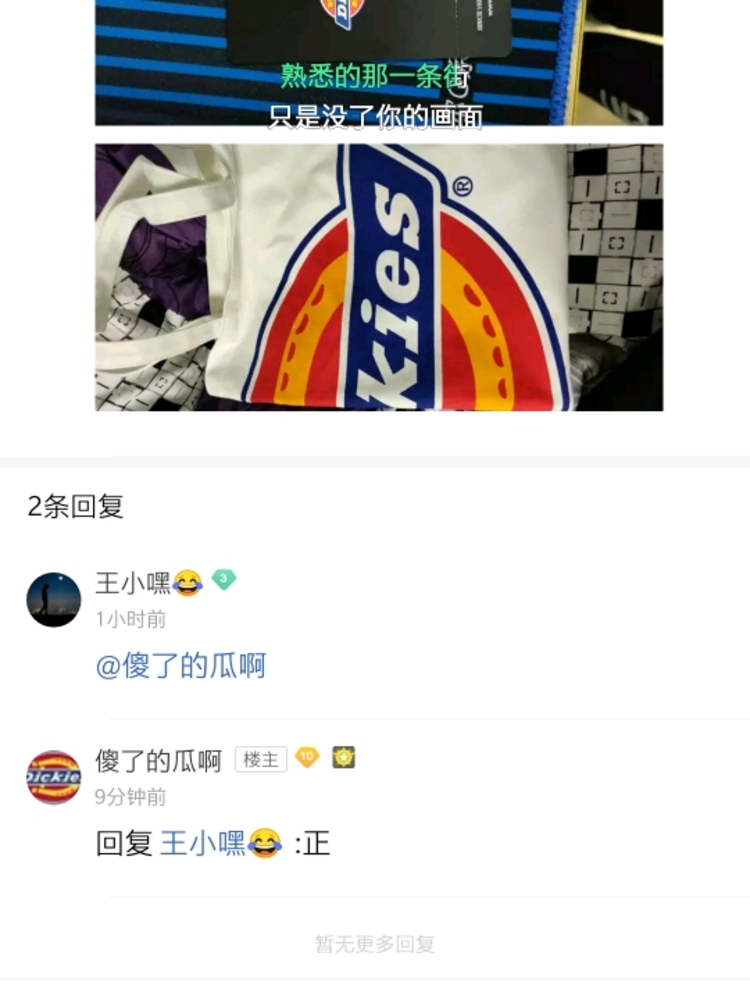Open the Dickies tote bag photo
750x999 pixels.
point(379,277)
